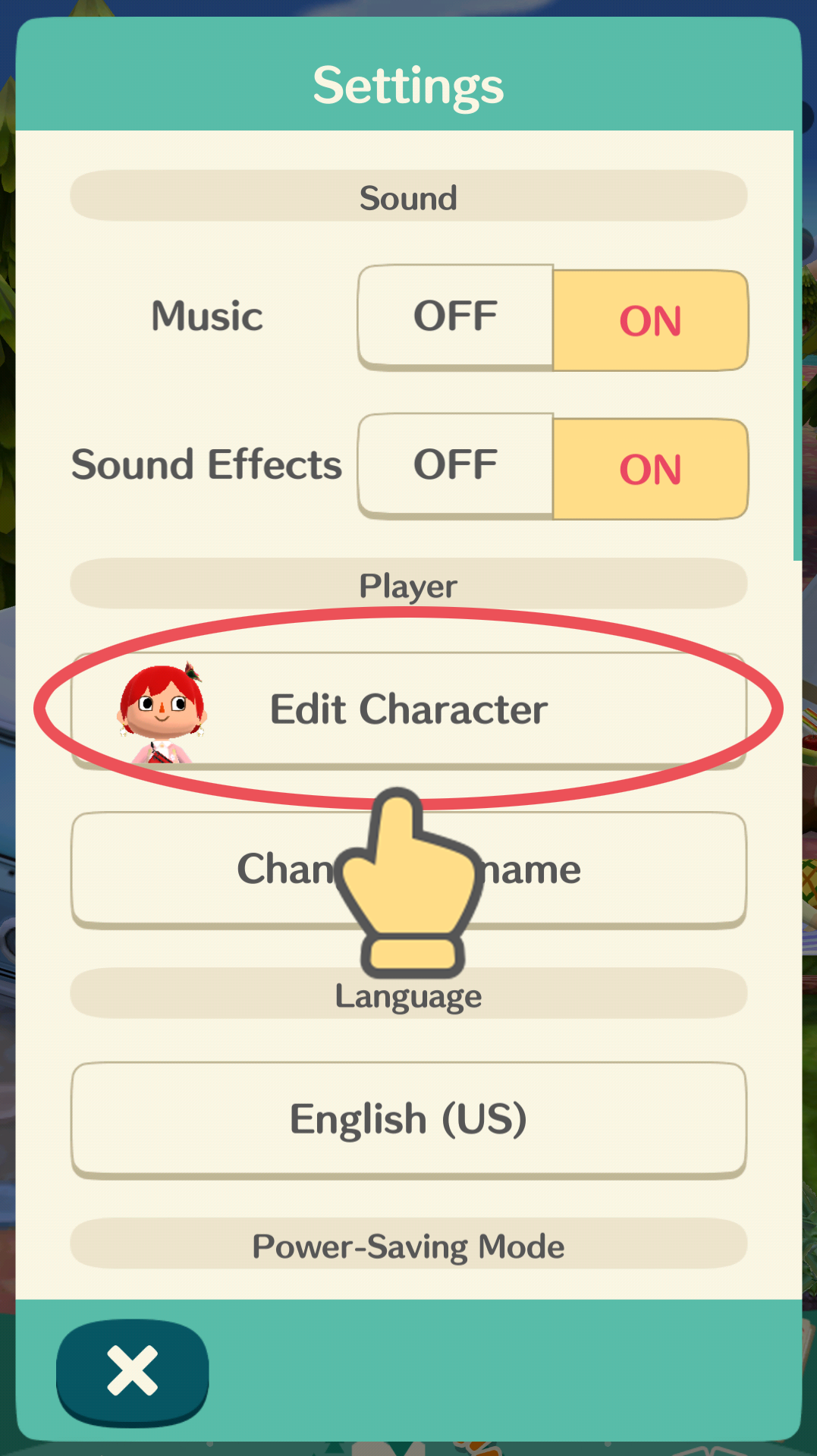Change language from English (US)
817x1456 pixels.
coord(408,1119)
